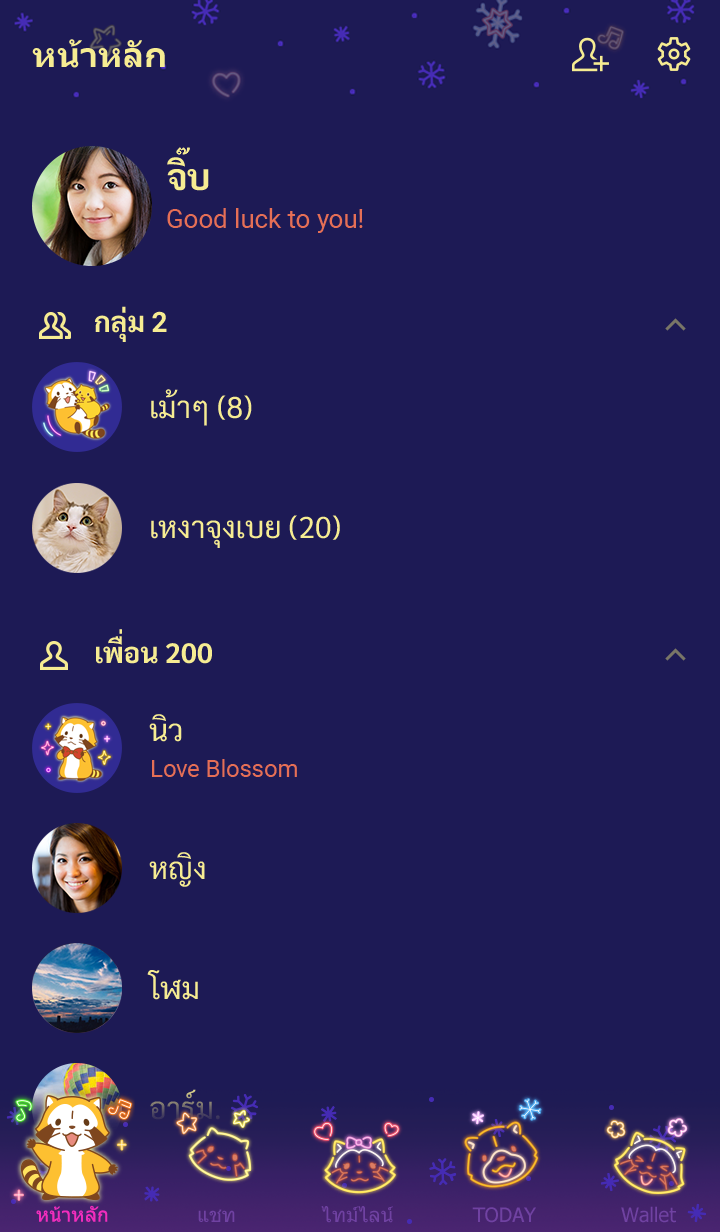Screen dimensions: 720x1232
Task: Collapse the กลุ่ม 2 section
Action: tap(675, 324)
